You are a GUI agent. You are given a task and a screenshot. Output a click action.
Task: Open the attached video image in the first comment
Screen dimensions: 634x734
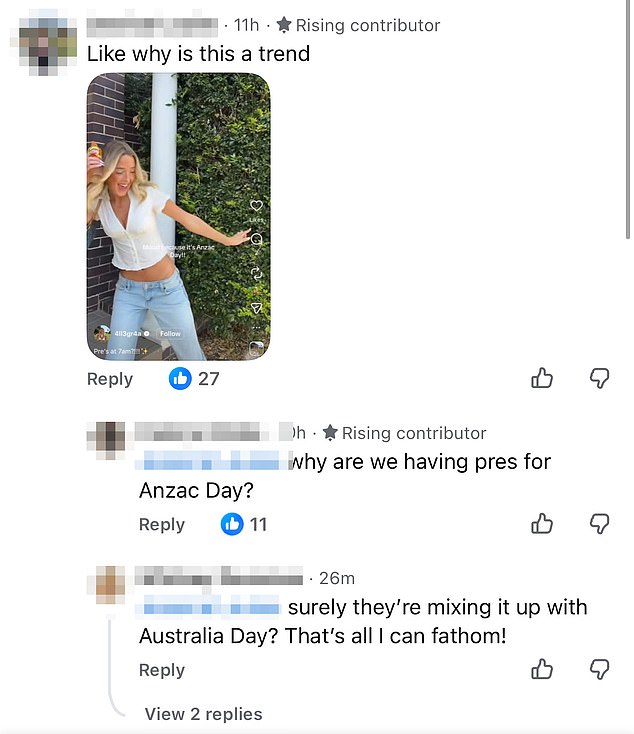coord(178,216)
